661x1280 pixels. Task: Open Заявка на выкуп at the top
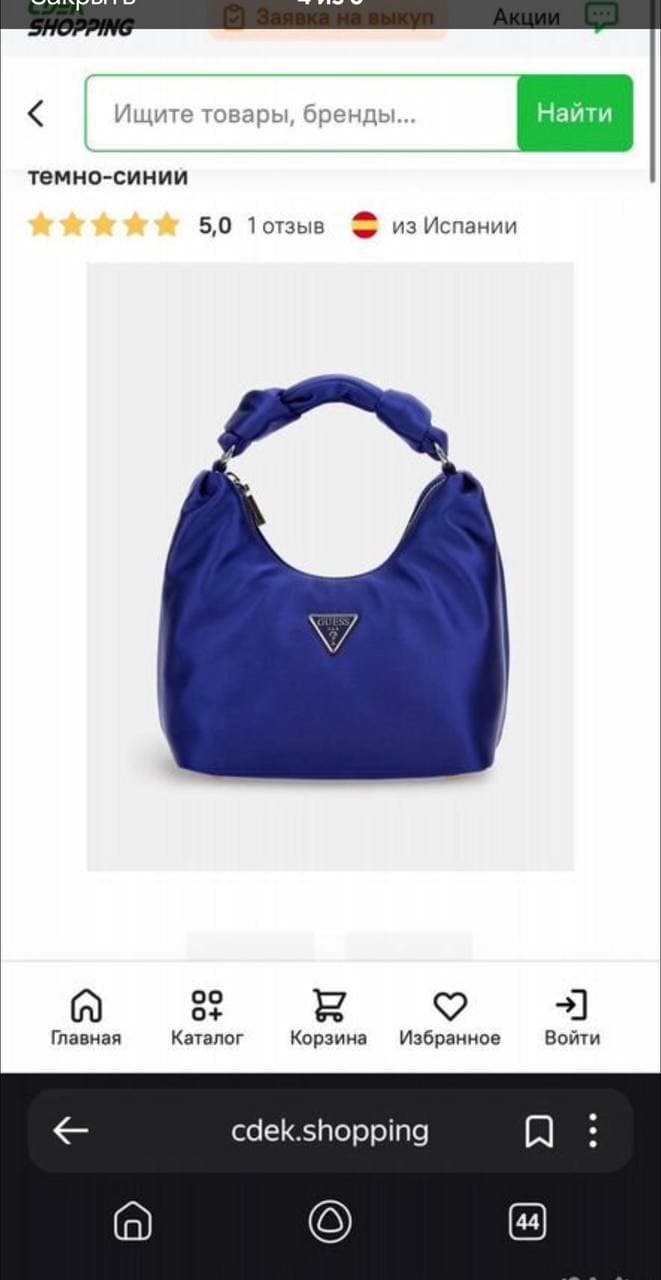pyautogui.click(x=328, y=18)
